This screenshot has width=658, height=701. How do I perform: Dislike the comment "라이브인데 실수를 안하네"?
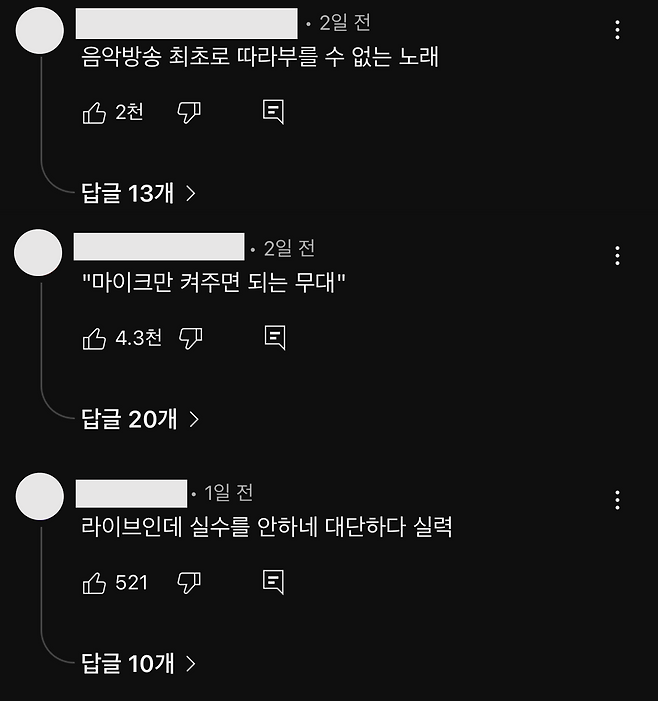click(189, 582)
